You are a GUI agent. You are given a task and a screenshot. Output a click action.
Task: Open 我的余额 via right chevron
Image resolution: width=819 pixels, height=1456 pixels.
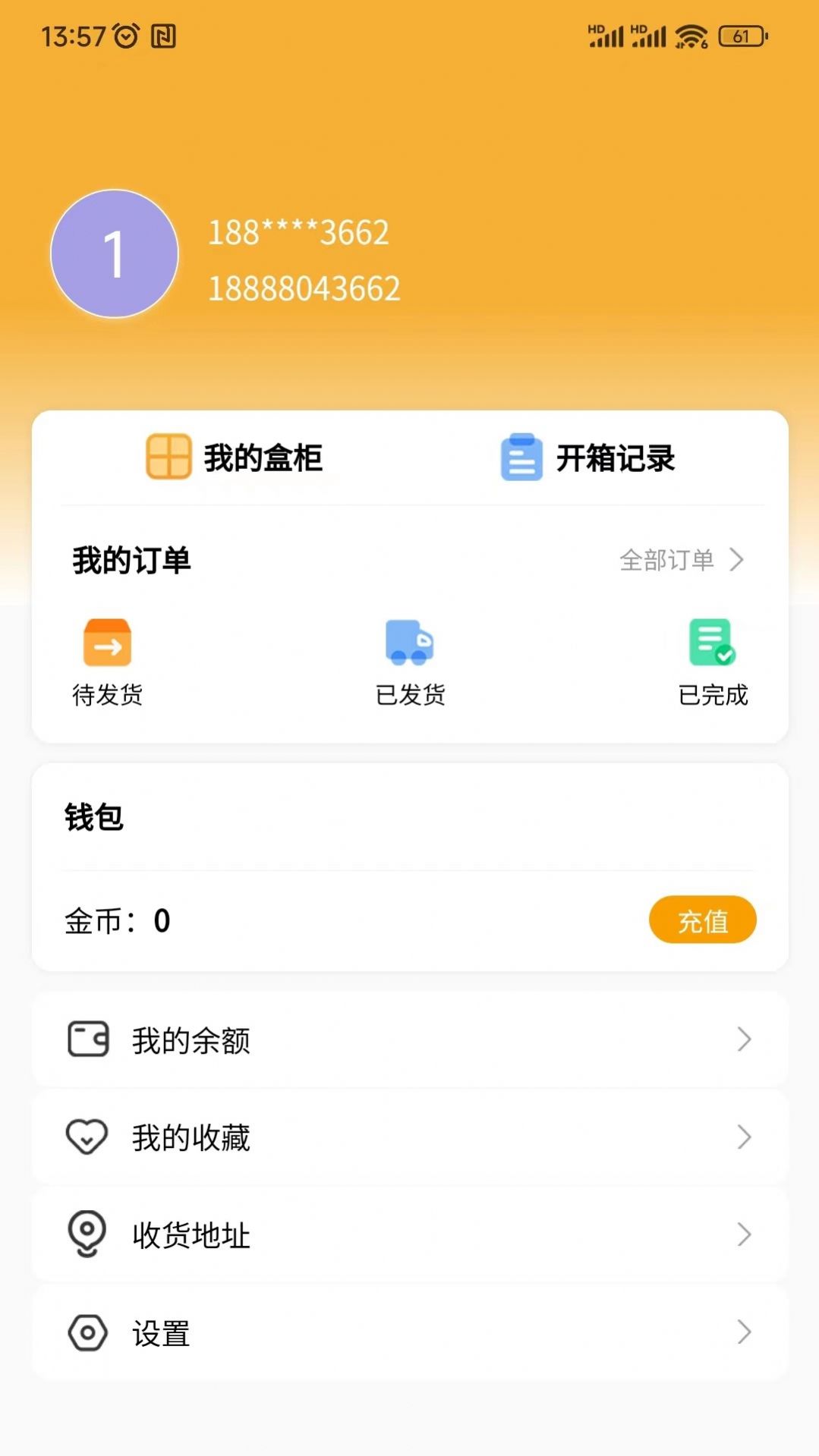pos(742,1040)
